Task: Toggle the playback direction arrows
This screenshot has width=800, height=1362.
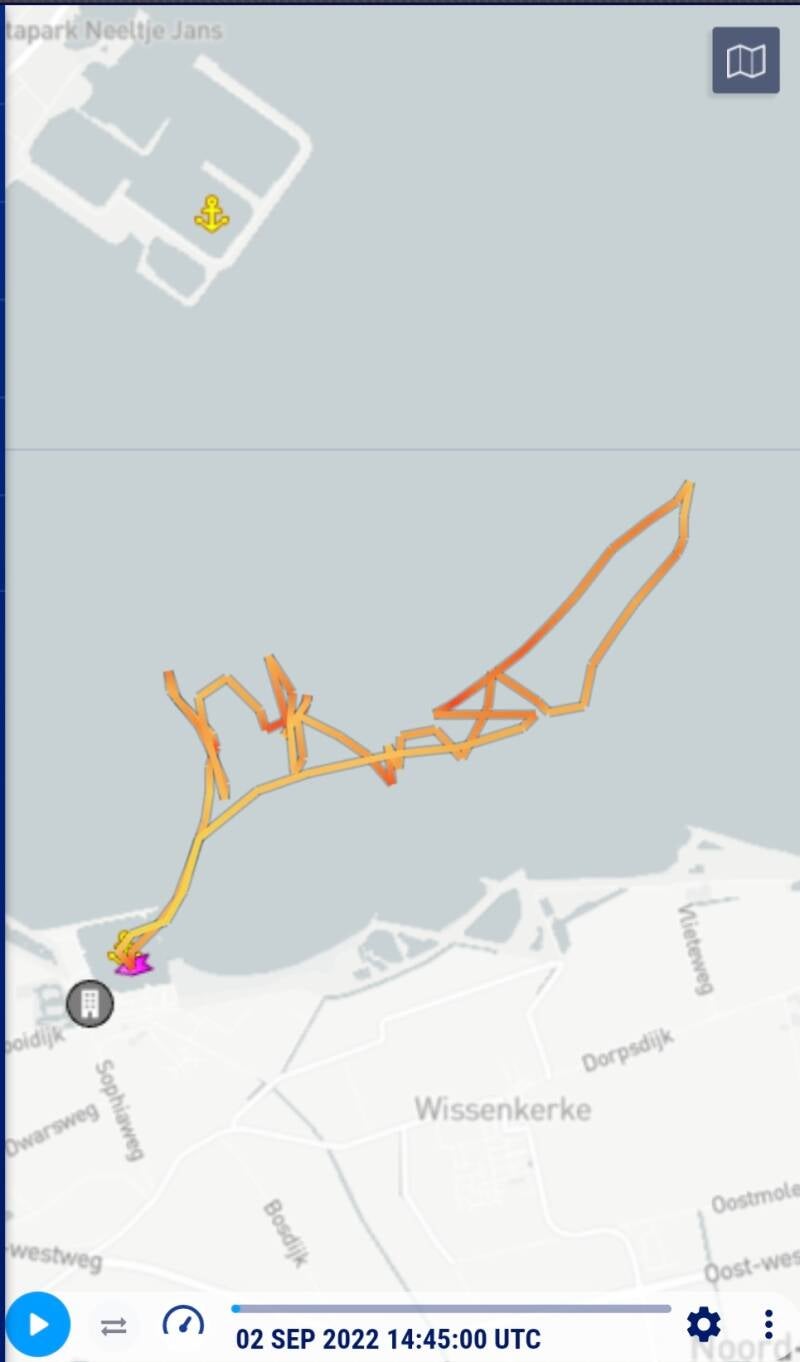Action: click(x=114, y=1327)
